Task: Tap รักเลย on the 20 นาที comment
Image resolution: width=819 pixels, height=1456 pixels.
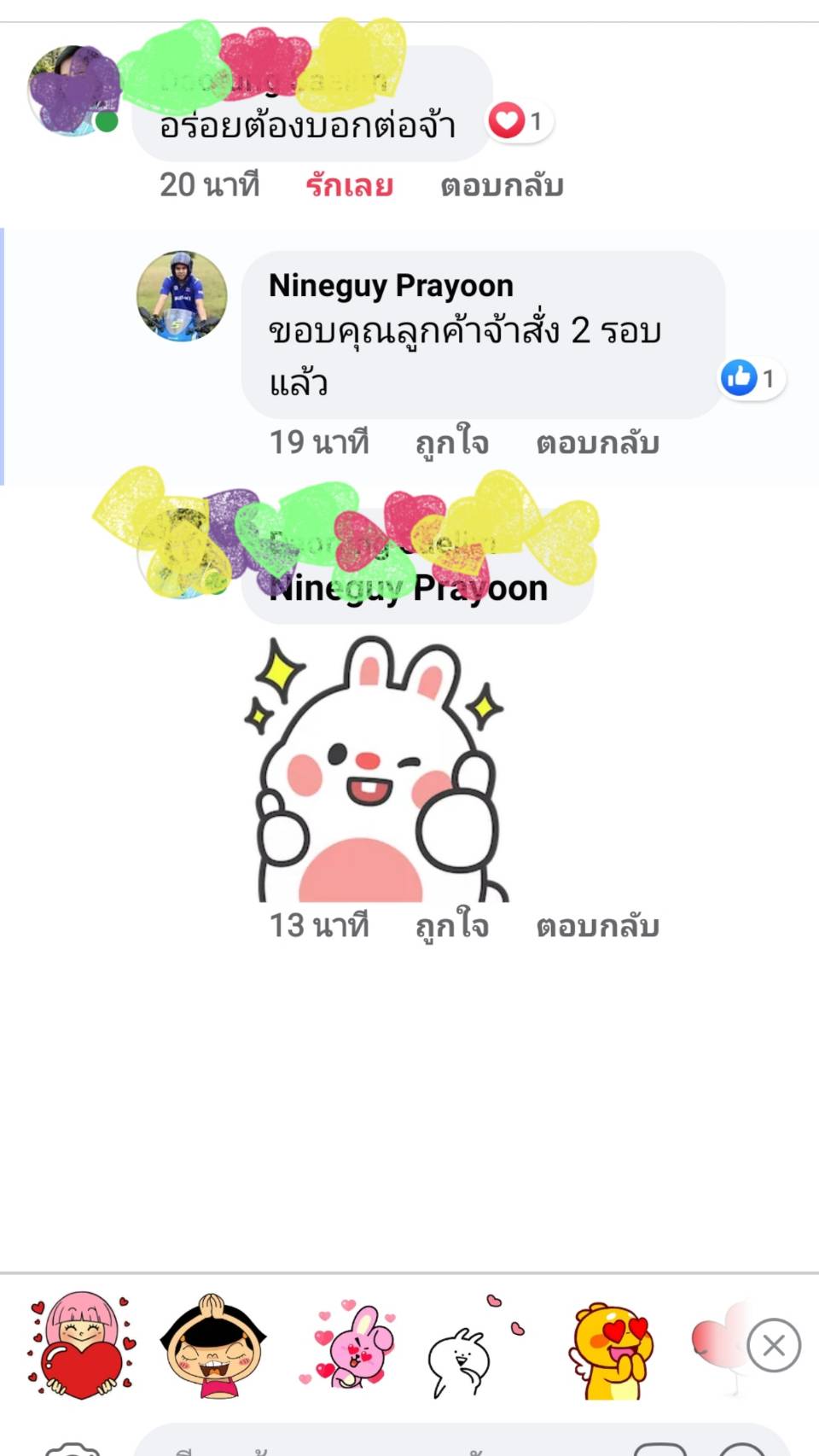Action: point(349,185)
